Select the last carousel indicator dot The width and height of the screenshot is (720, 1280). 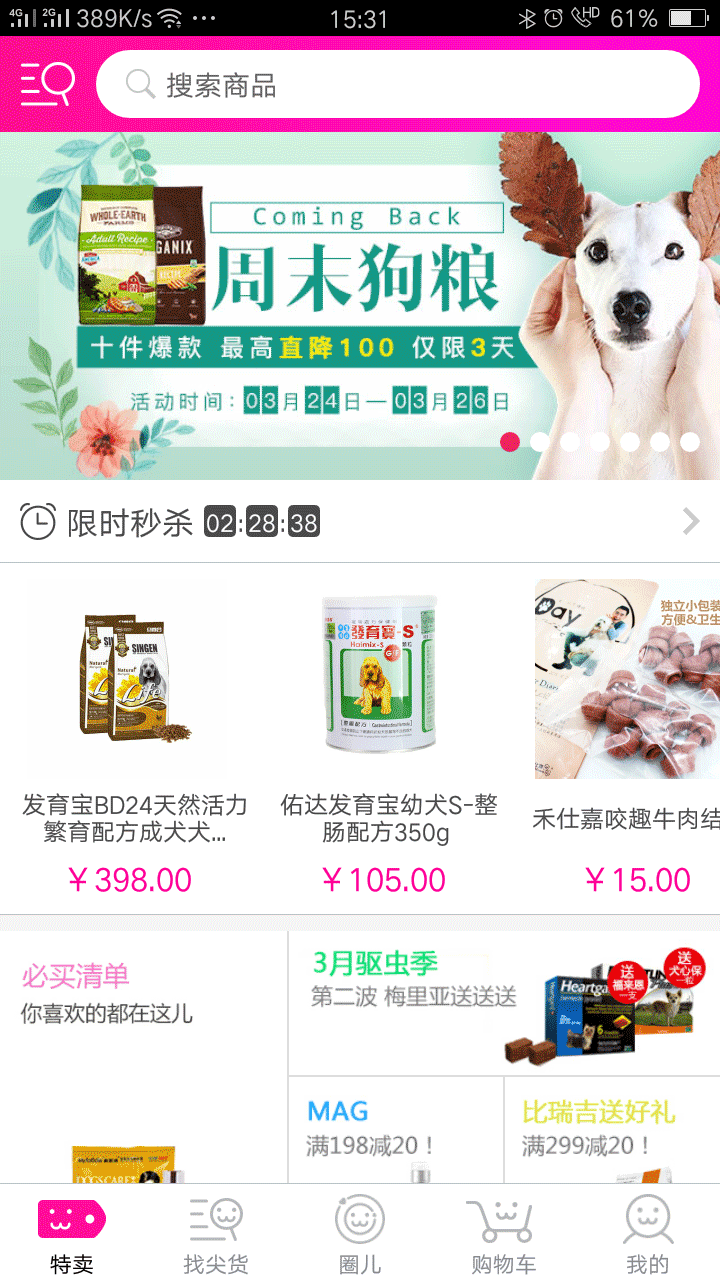pos(688,442)
